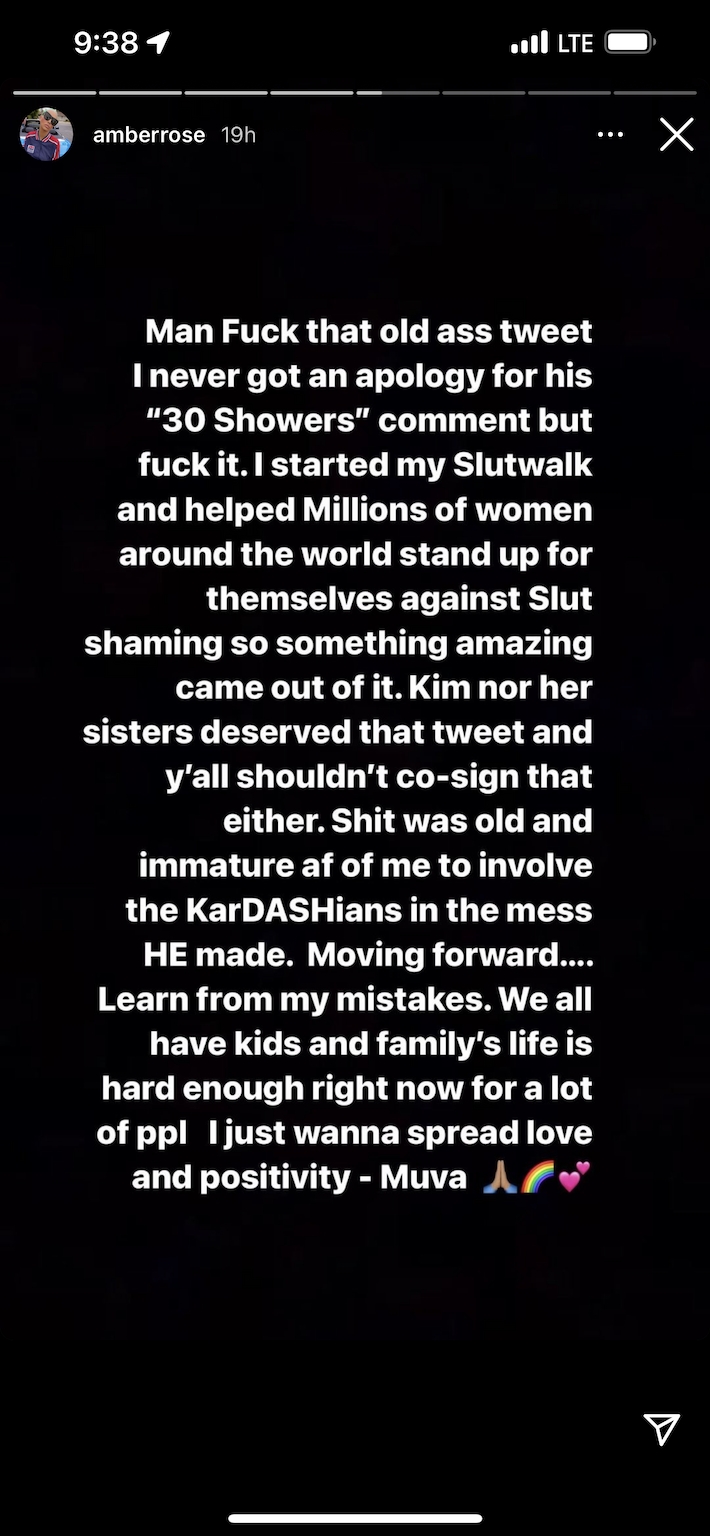The width and height of the screenshot is (710, 1536).
Task: Close the story with the X button
Action: pyautogui.click(x=676, y=135)
